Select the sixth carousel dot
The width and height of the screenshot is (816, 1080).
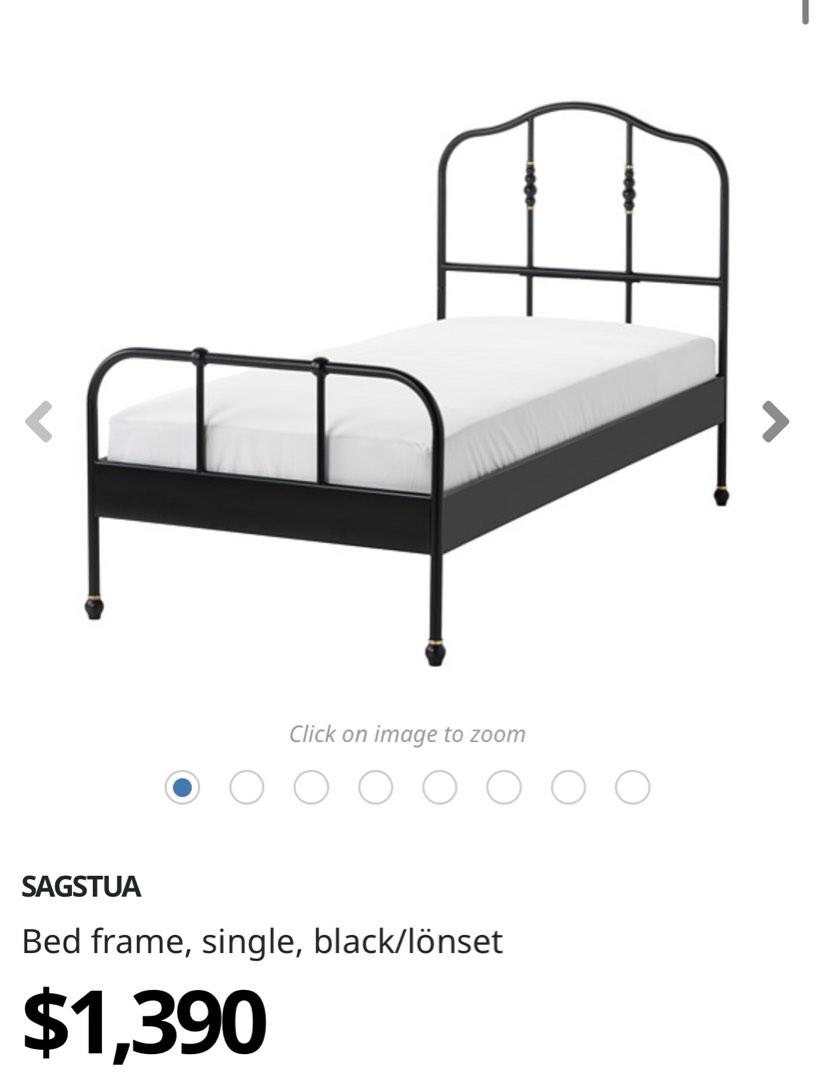pyautogui.click(x=501, y=789)
